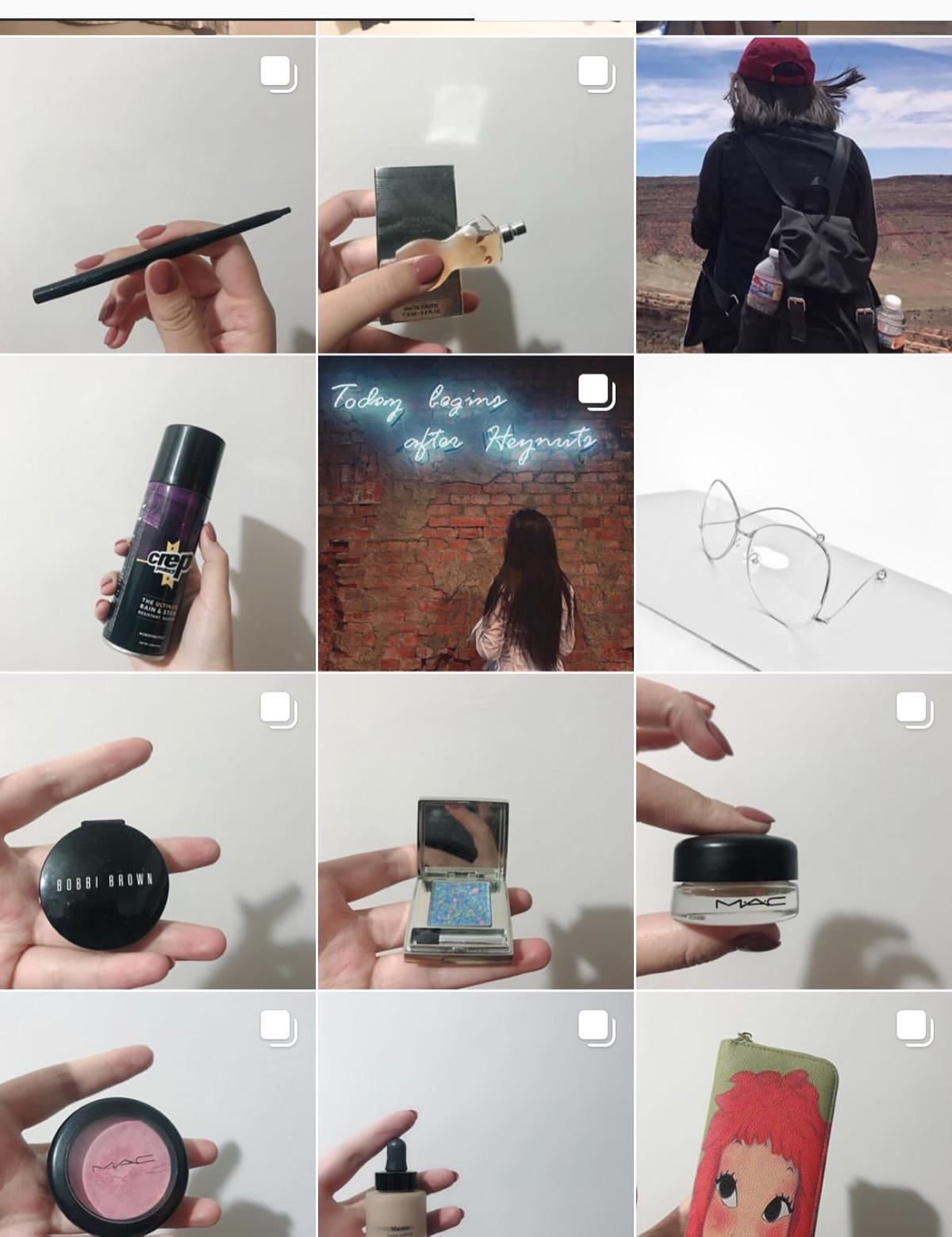Image resolution: width=952 pixels, height=1237 pixels.
Task: Open the black eyeliner pencil post
Action: pos(157,194)
